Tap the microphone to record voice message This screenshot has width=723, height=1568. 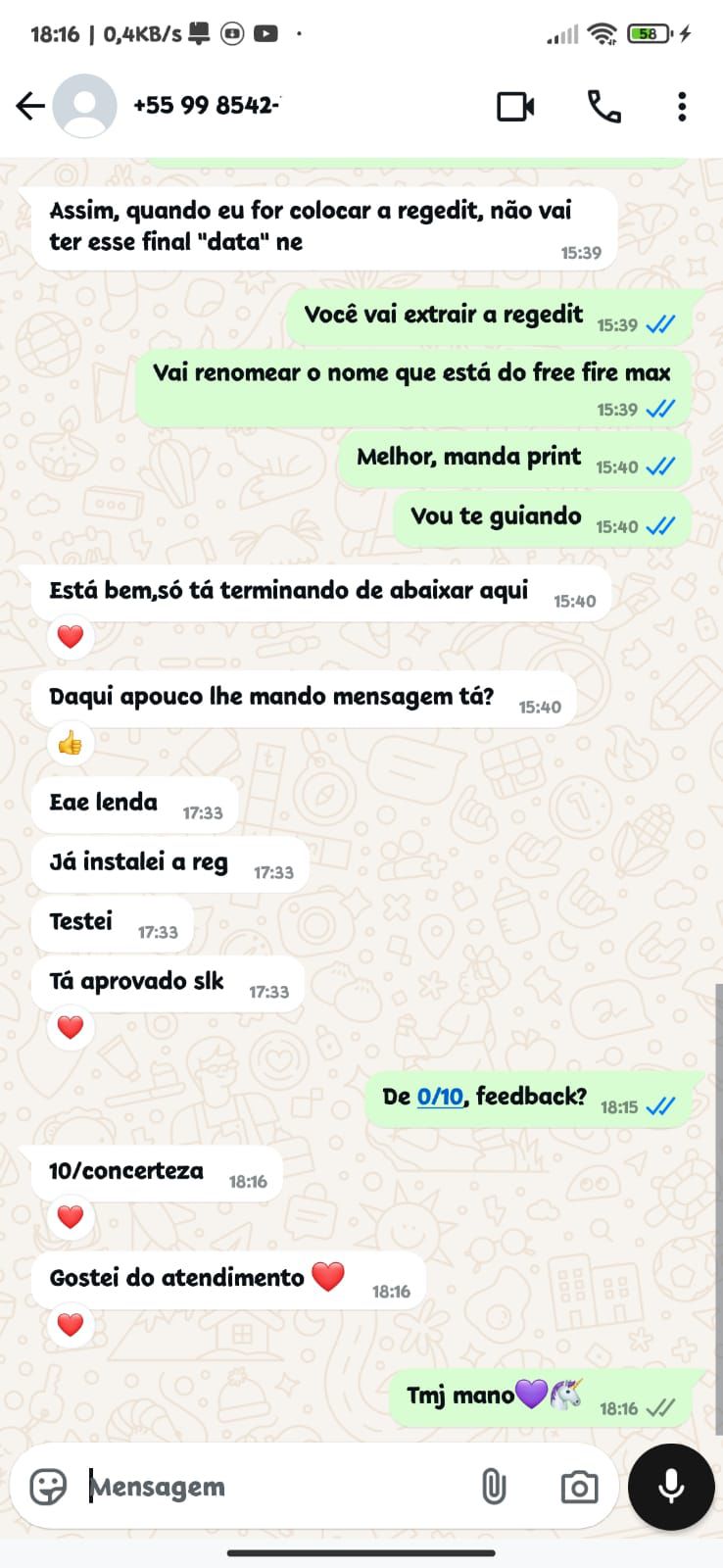670,1487
